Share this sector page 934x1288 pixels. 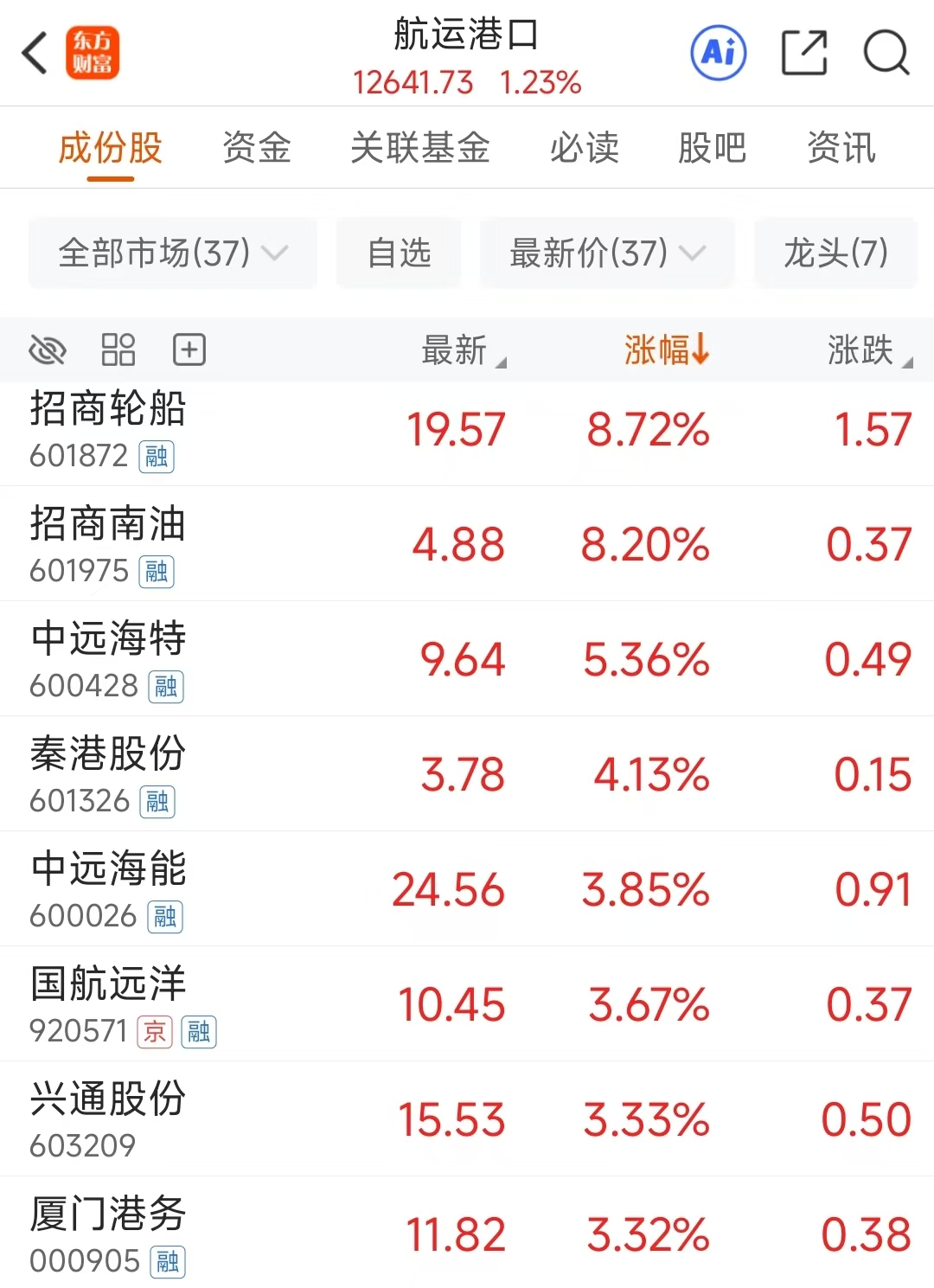[803, 53]
